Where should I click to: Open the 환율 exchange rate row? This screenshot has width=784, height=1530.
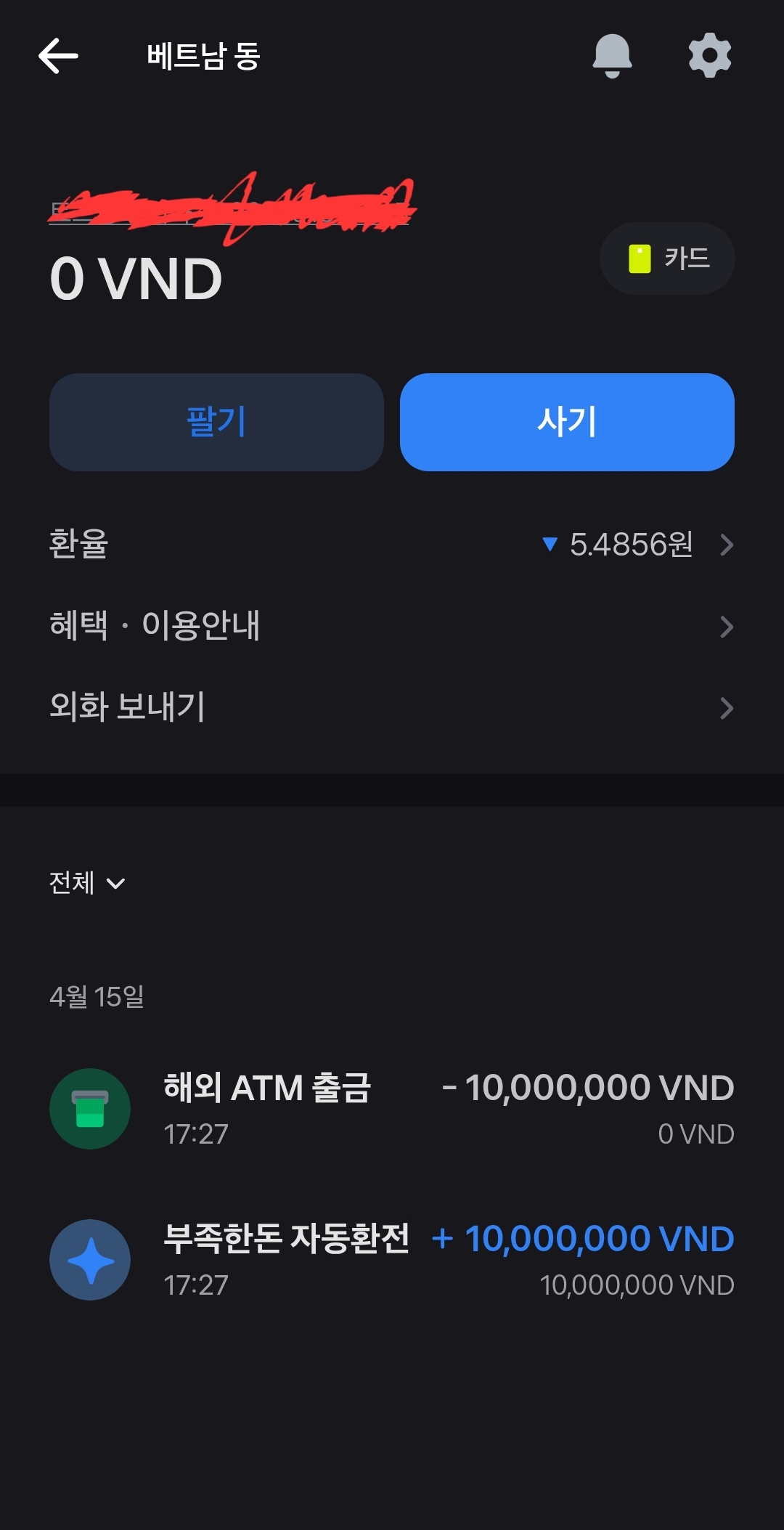tap(392, 545)
